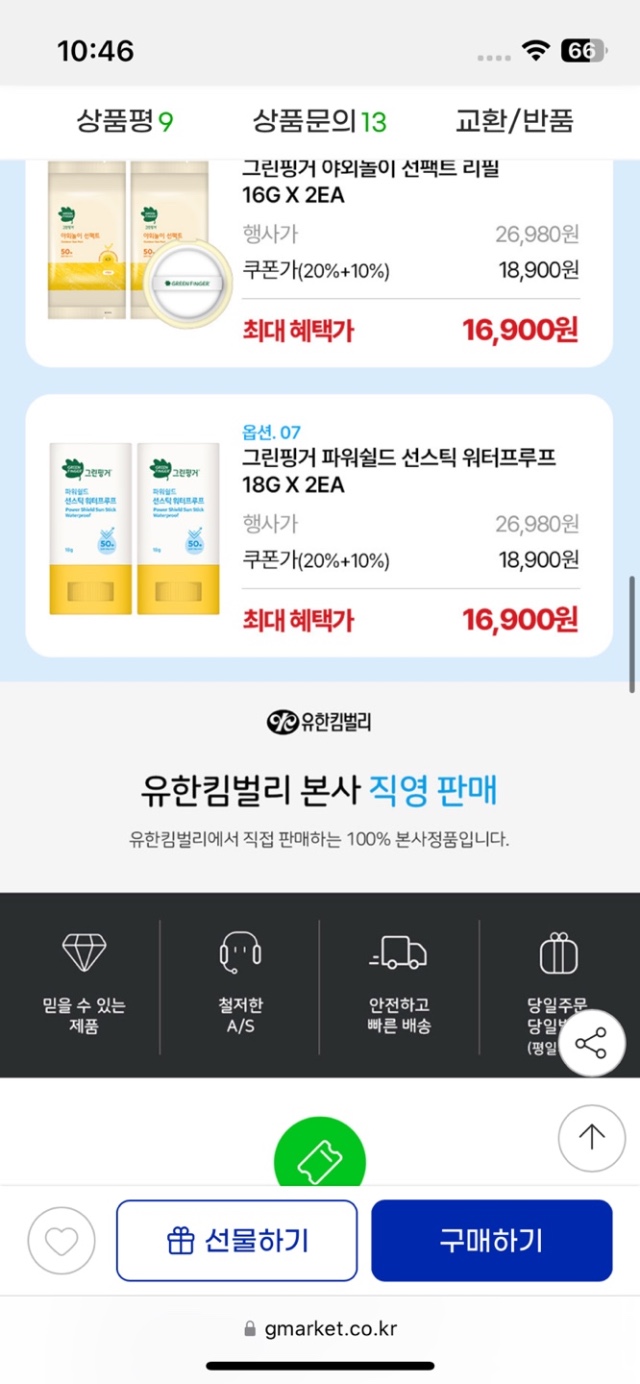
Task: Jump back to top with the arrow button
Action: point(591,1137)
